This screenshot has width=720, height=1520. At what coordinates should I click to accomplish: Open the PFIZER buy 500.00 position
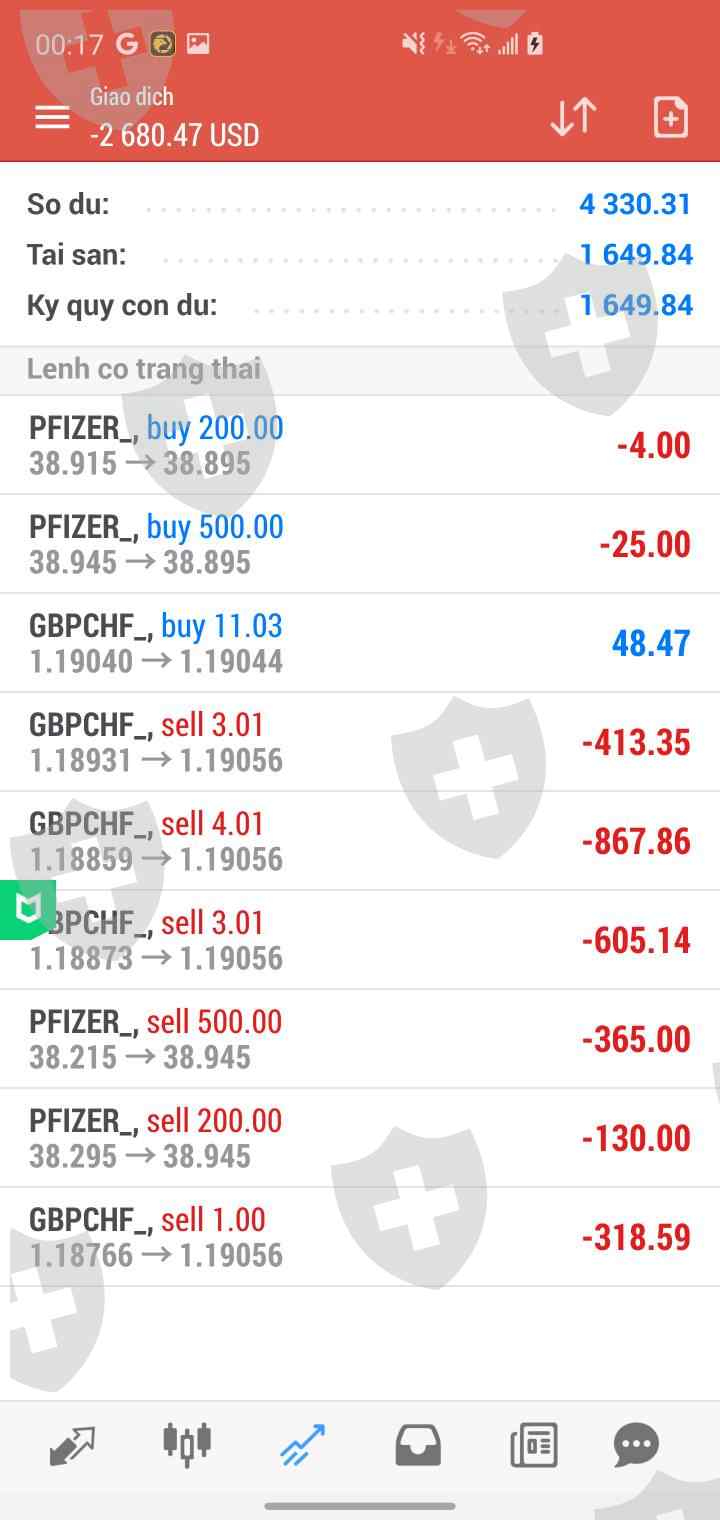click(x=360, y=544)
